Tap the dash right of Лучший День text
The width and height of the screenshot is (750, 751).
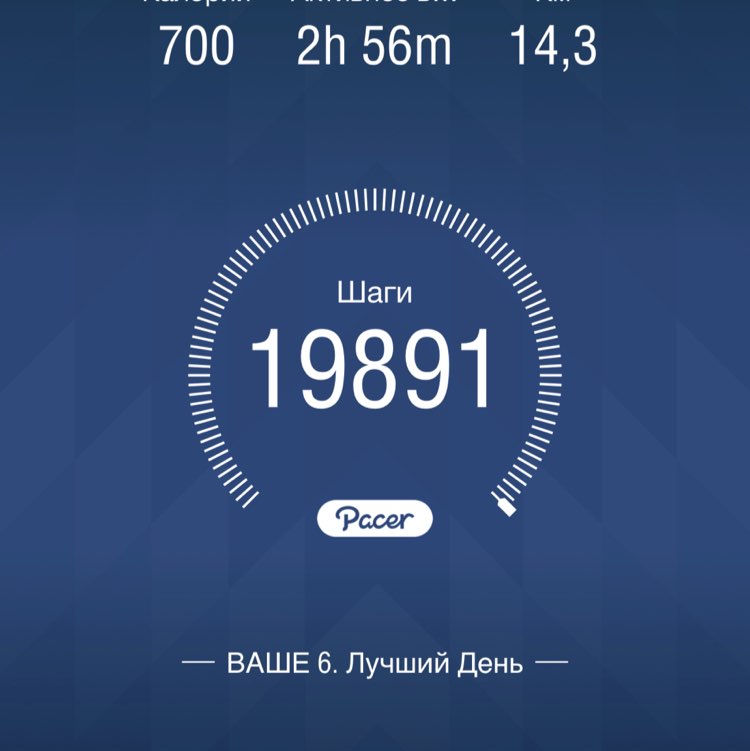[x=553, y=661]
